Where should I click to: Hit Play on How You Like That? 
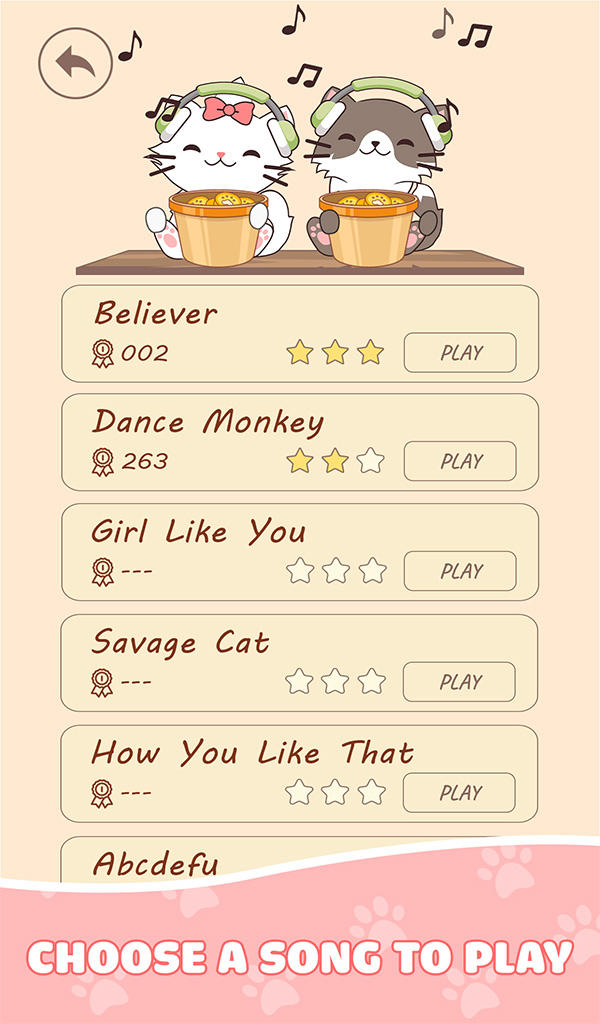click(460, 792)
